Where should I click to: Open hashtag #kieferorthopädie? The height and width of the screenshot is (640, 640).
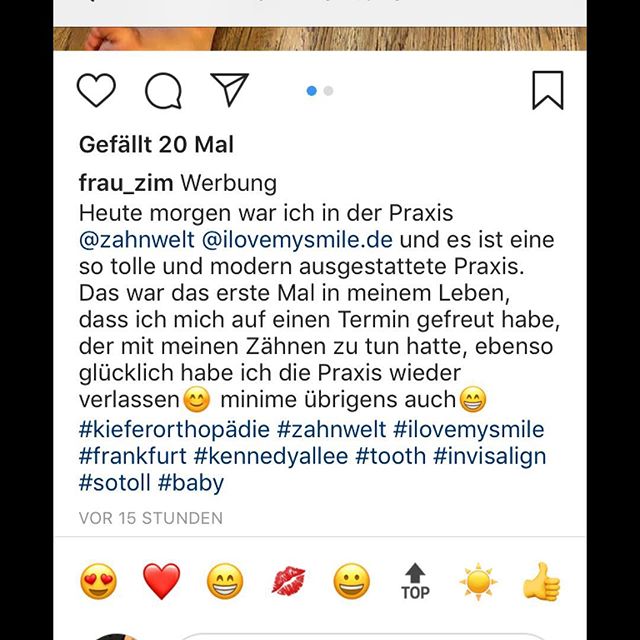pyautogui.click(x=174, y=430)
